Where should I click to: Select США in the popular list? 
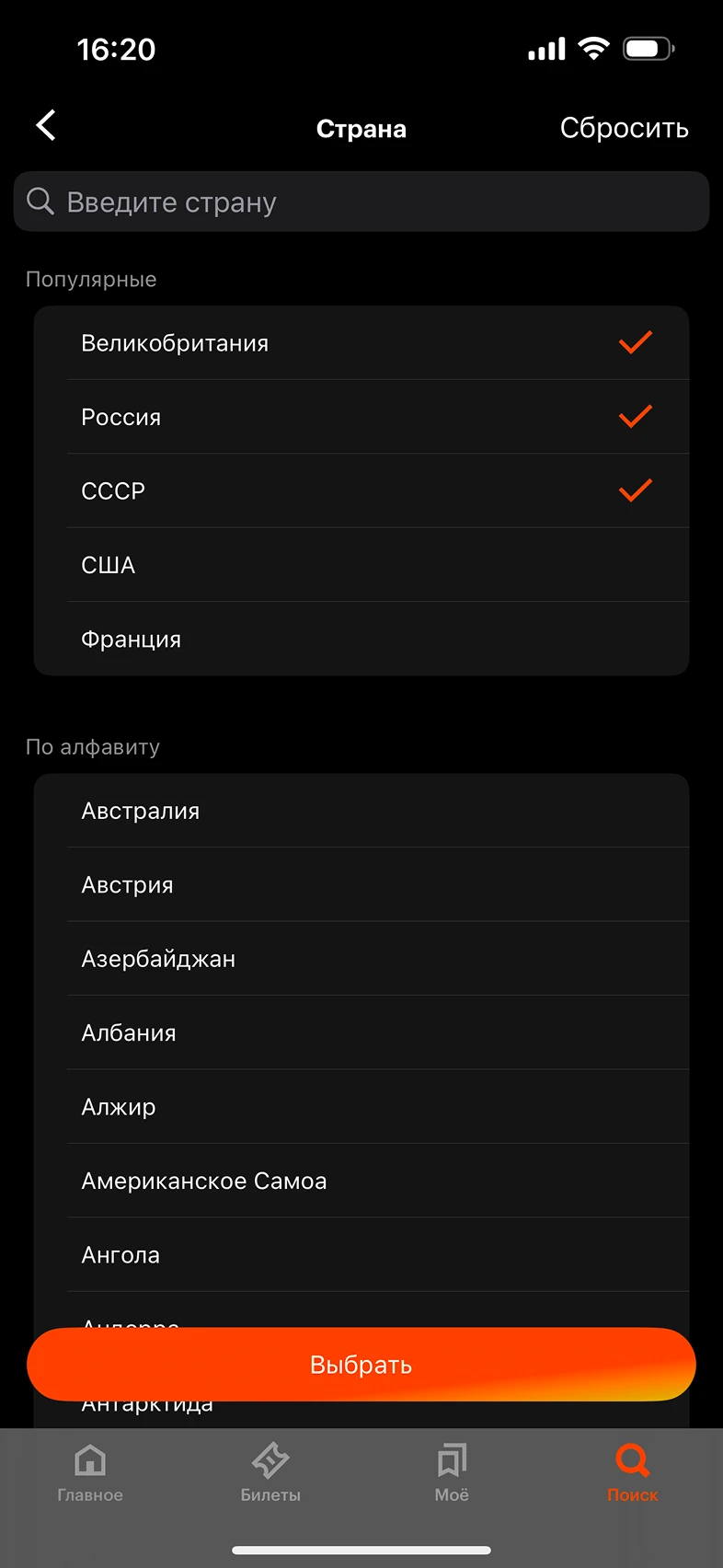coord(361,565)
